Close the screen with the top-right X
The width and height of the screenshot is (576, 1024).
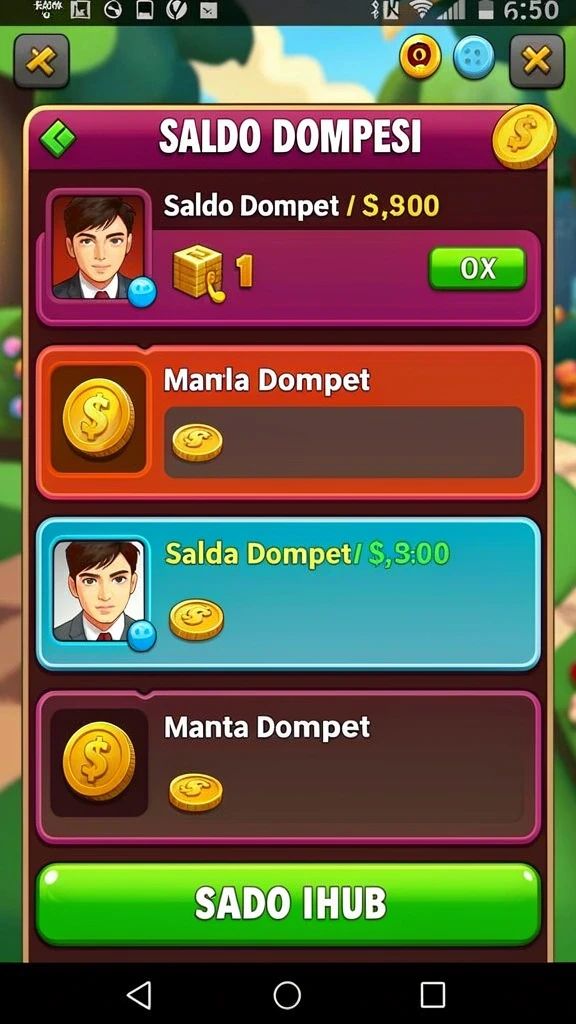point(537,61)
